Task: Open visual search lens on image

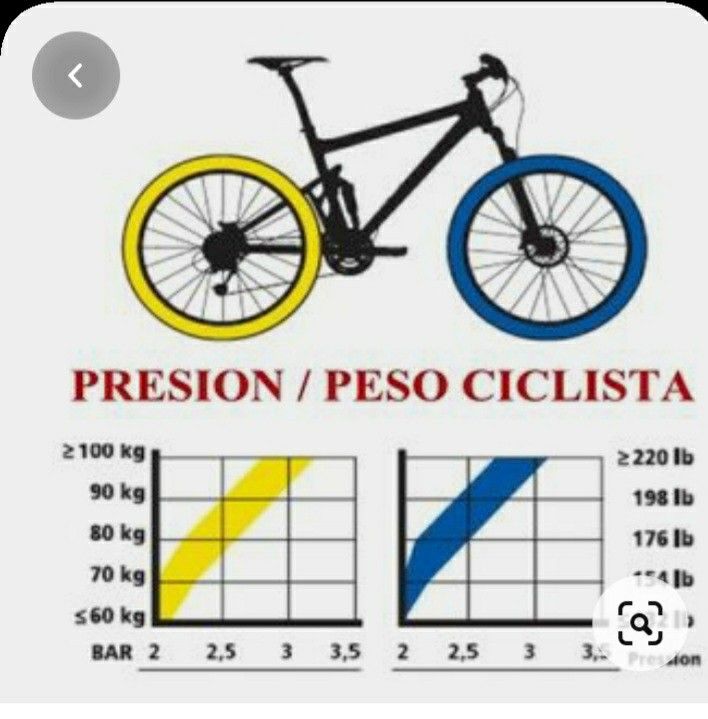Action: 640,623
